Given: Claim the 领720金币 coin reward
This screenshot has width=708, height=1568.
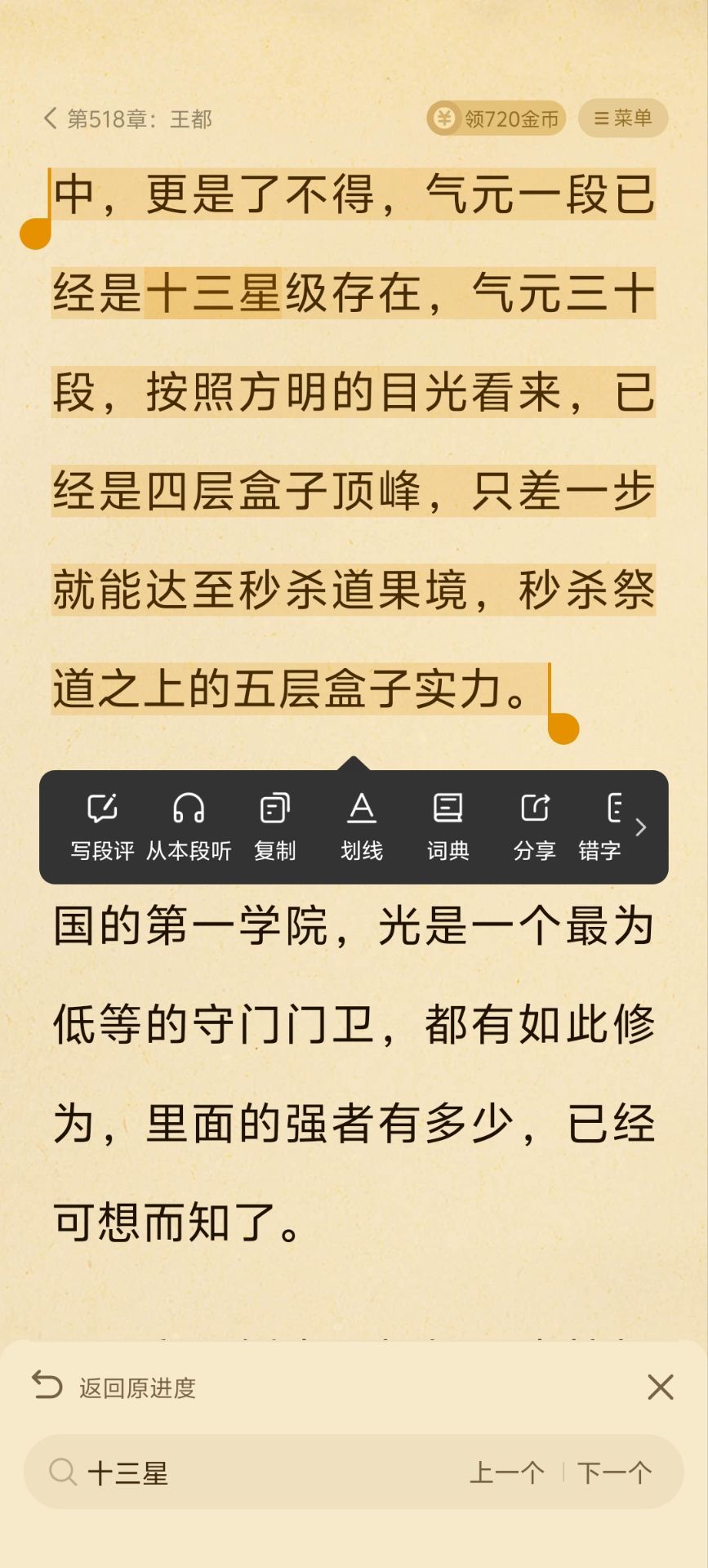Looking at the screenshot, I should pyautogui.click(x=496, y=118).
